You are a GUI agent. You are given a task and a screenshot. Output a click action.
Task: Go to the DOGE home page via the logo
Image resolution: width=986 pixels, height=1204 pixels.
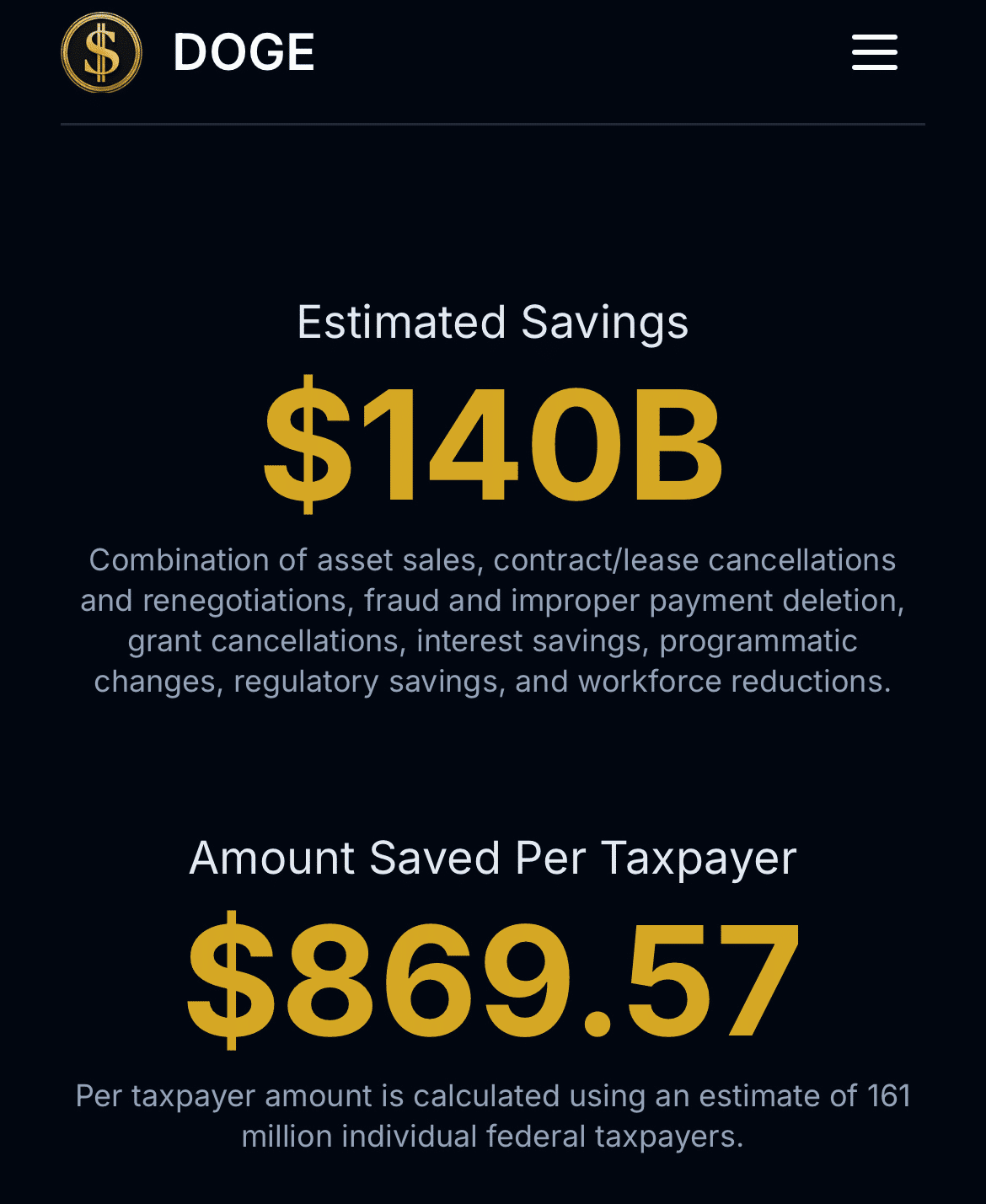[102, 52]
